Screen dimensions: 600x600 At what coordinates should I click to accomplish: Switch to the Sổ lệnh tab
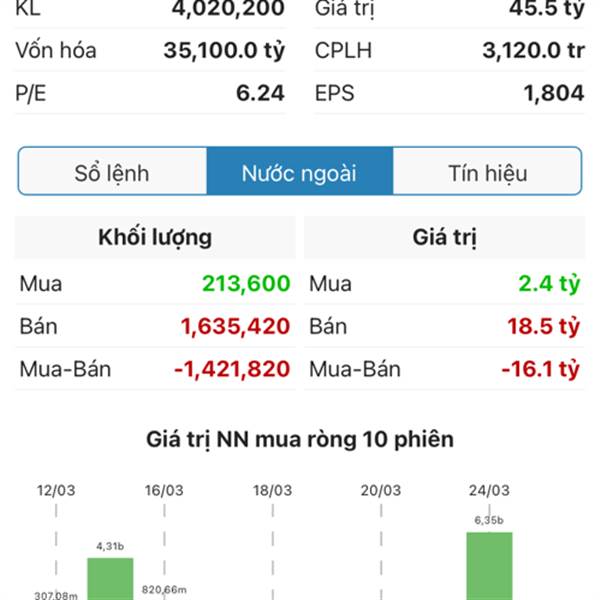(x=112, y=172)
